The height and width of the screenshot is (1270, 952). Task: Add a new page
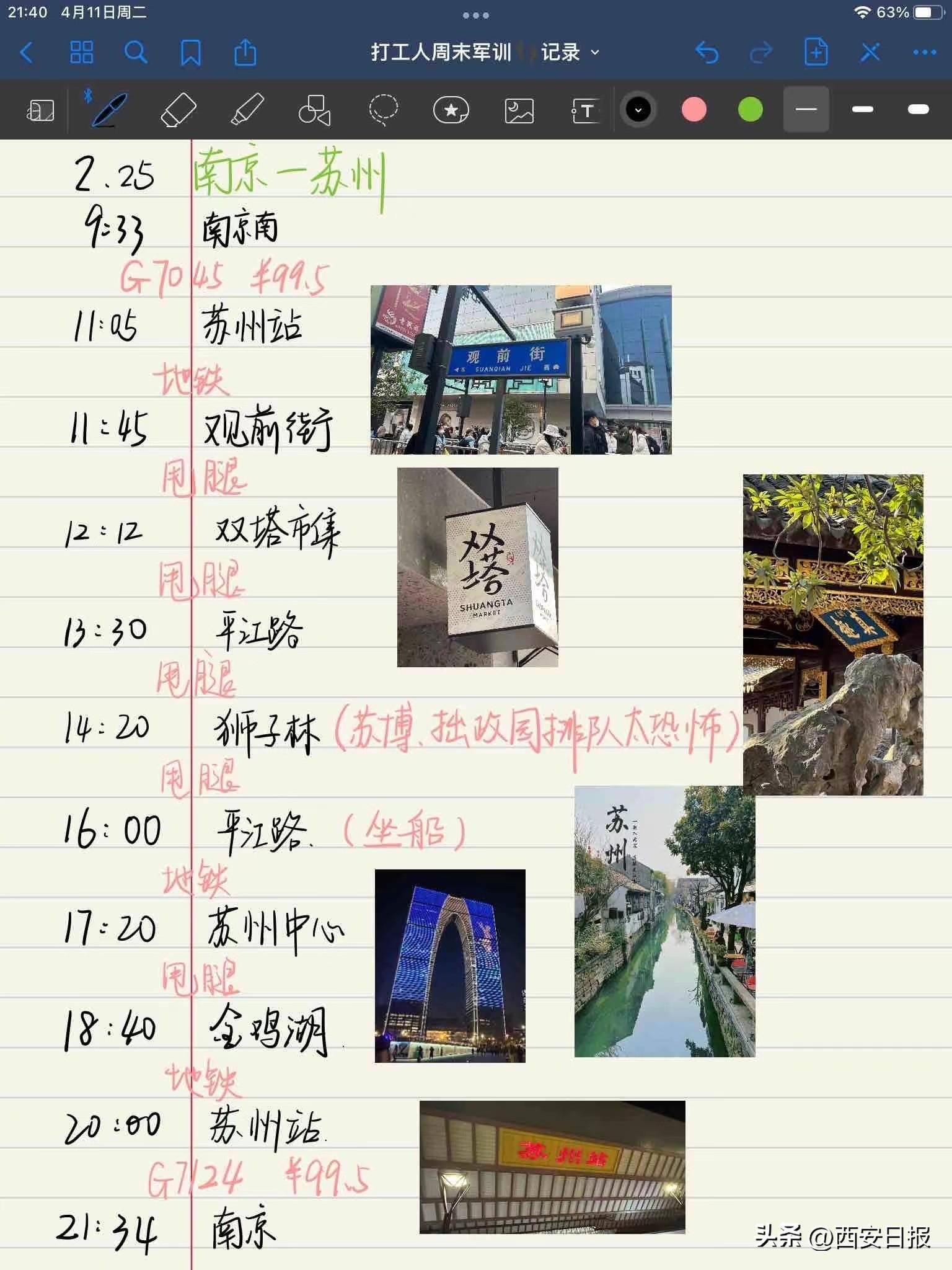(816, 52)
